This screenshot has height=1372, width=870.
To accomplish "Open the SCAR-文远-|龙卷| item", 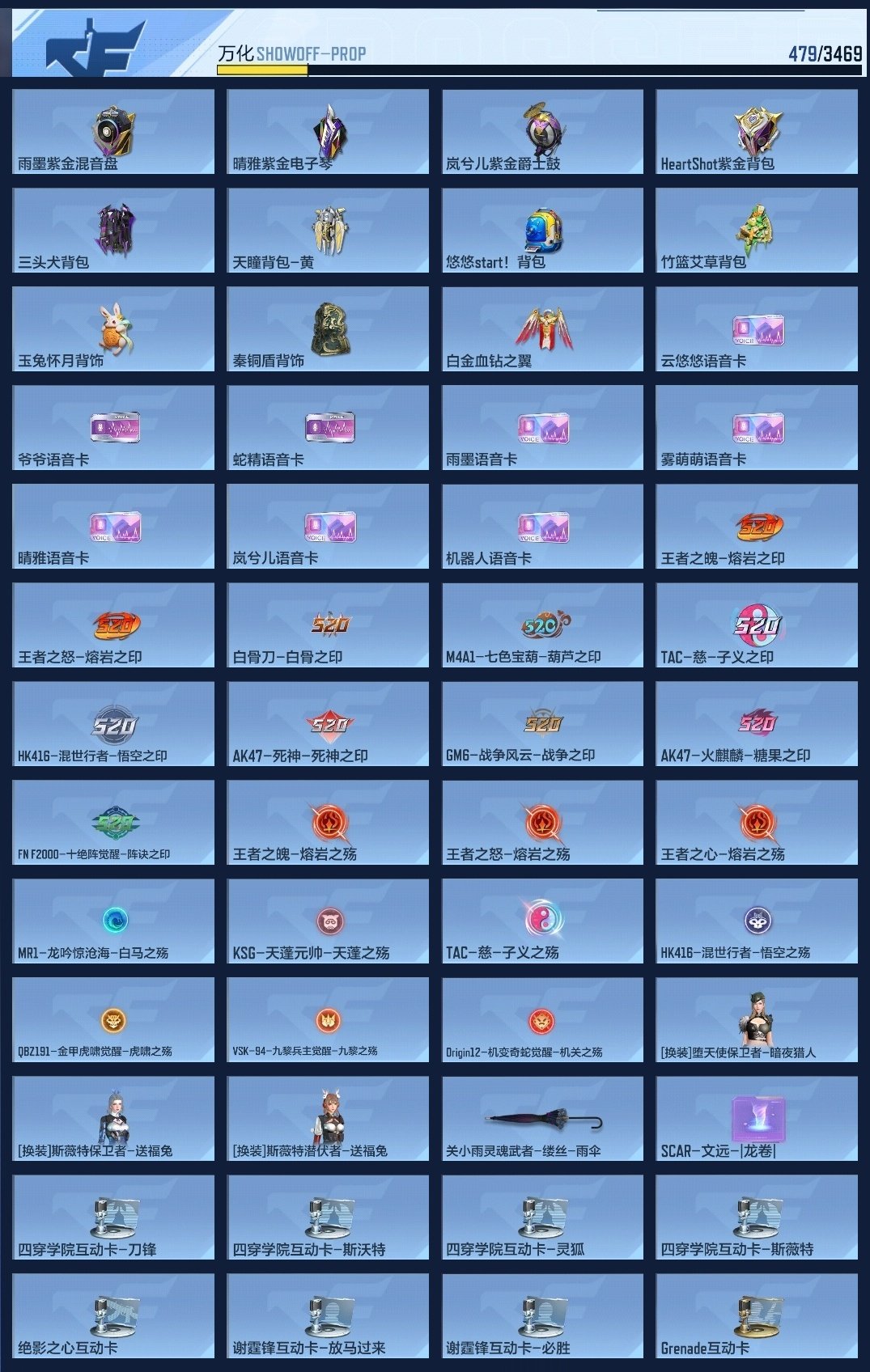I will tap(759, 1117).
